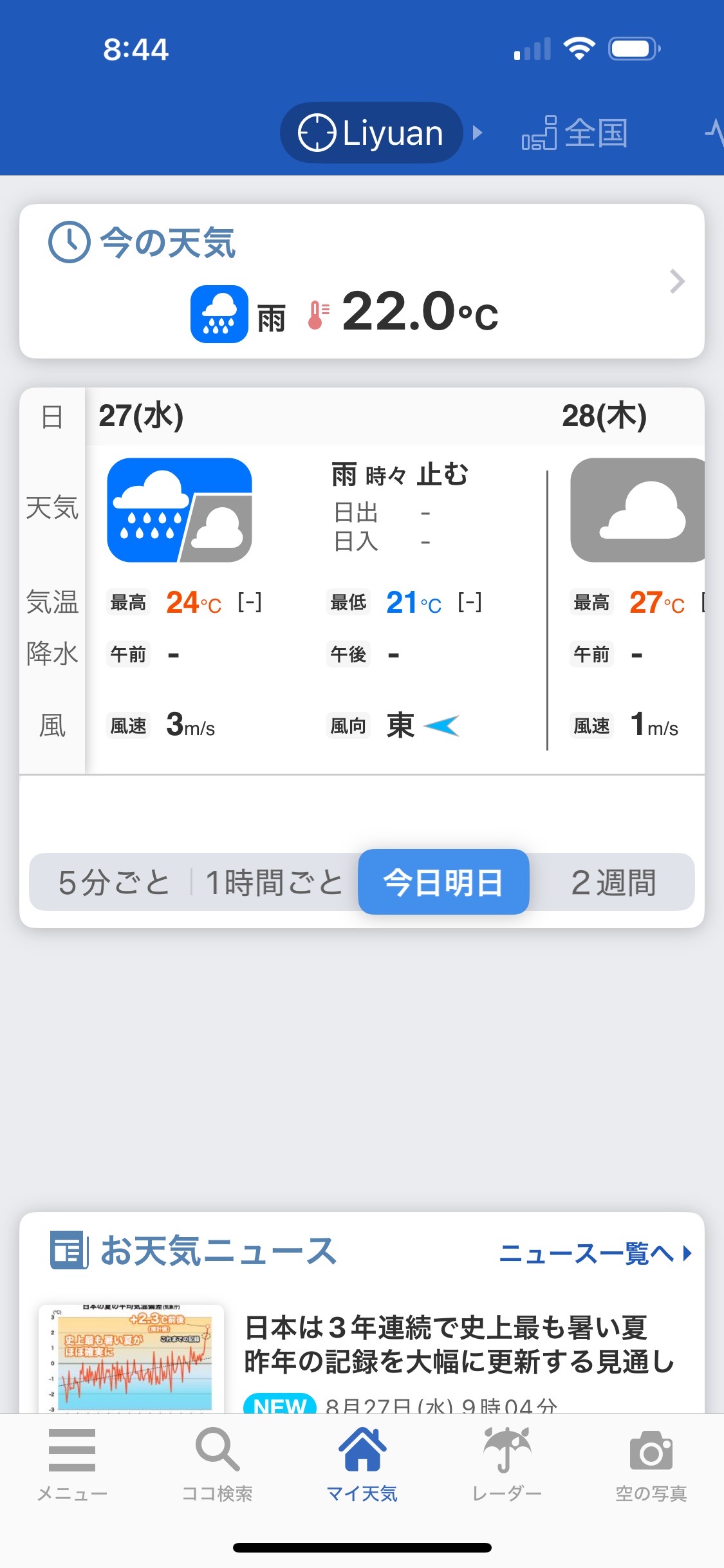Open the メニュー menu tab
This screenshot has height=1568, width=724.
[72, 1465]
